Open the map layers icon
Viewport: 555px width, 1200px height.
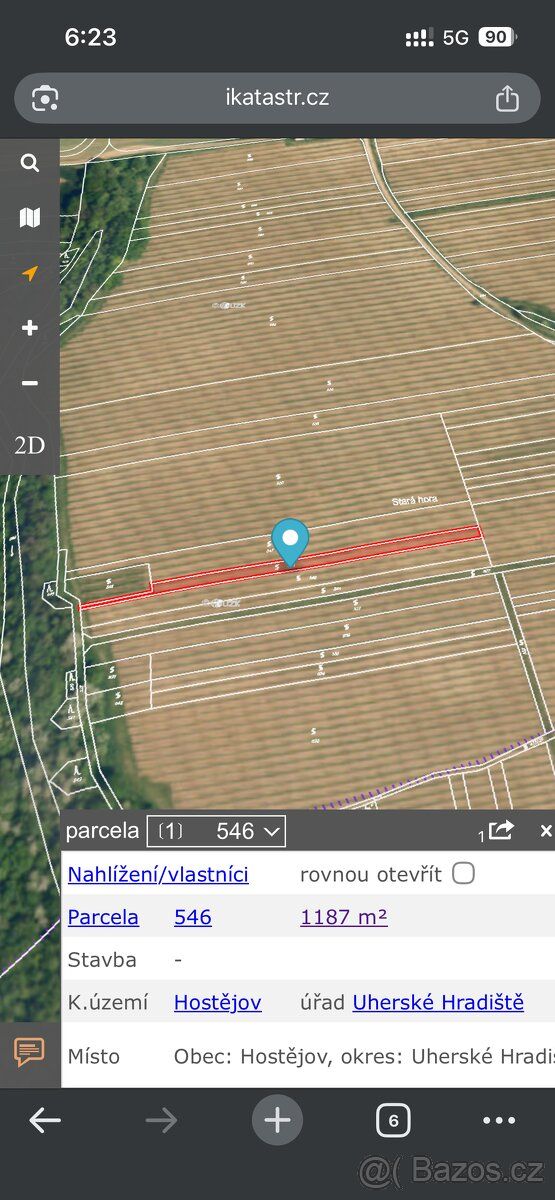30,218
